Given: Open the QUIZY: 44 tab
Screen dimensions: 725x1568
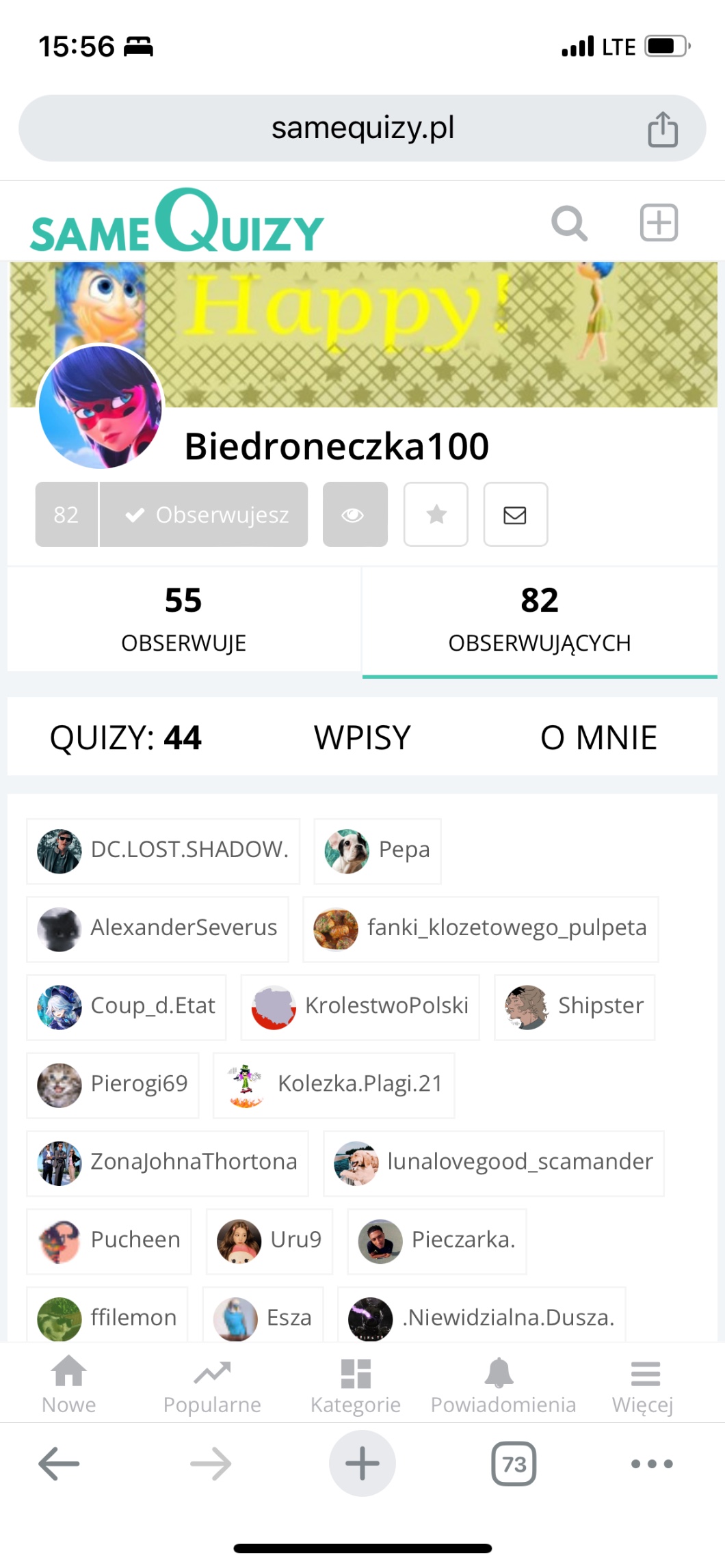Looking at the screenshot, I should pos(126,738).
